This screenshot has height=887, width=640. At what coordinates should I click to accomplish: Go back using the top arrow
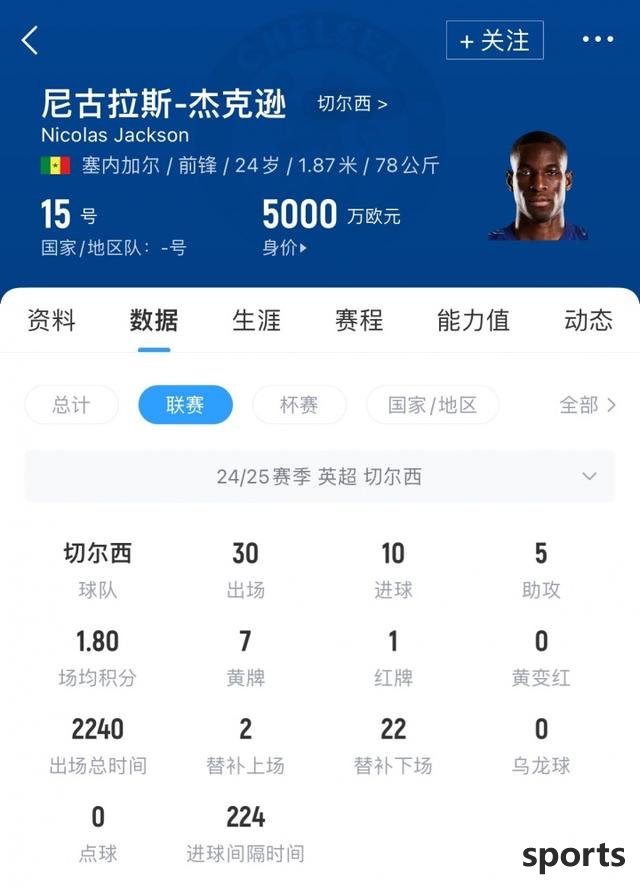(30, 41)
